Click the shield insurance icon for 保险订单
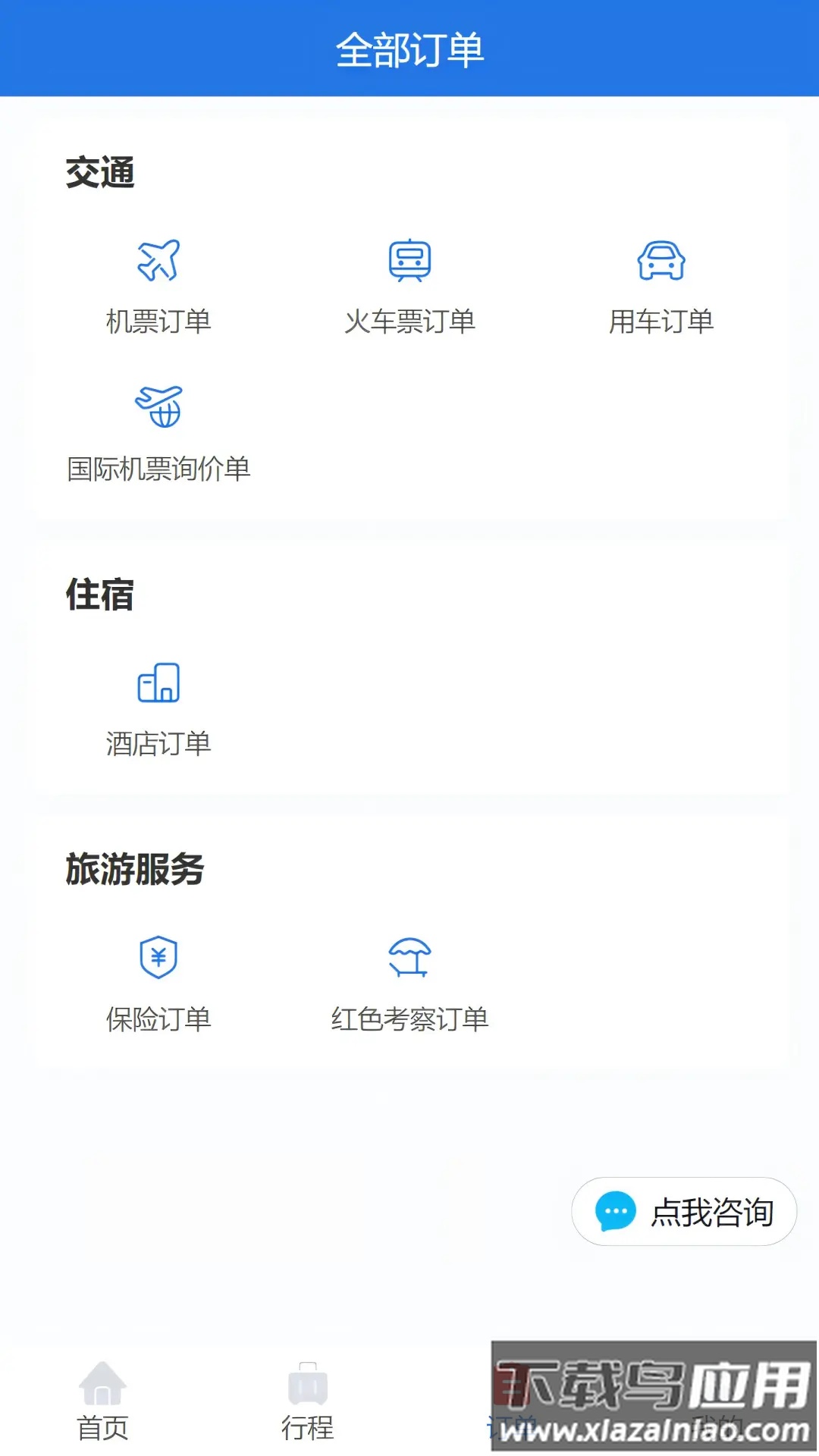The width and height of the screenshot is (819, 1456). (x=158, y=957)
